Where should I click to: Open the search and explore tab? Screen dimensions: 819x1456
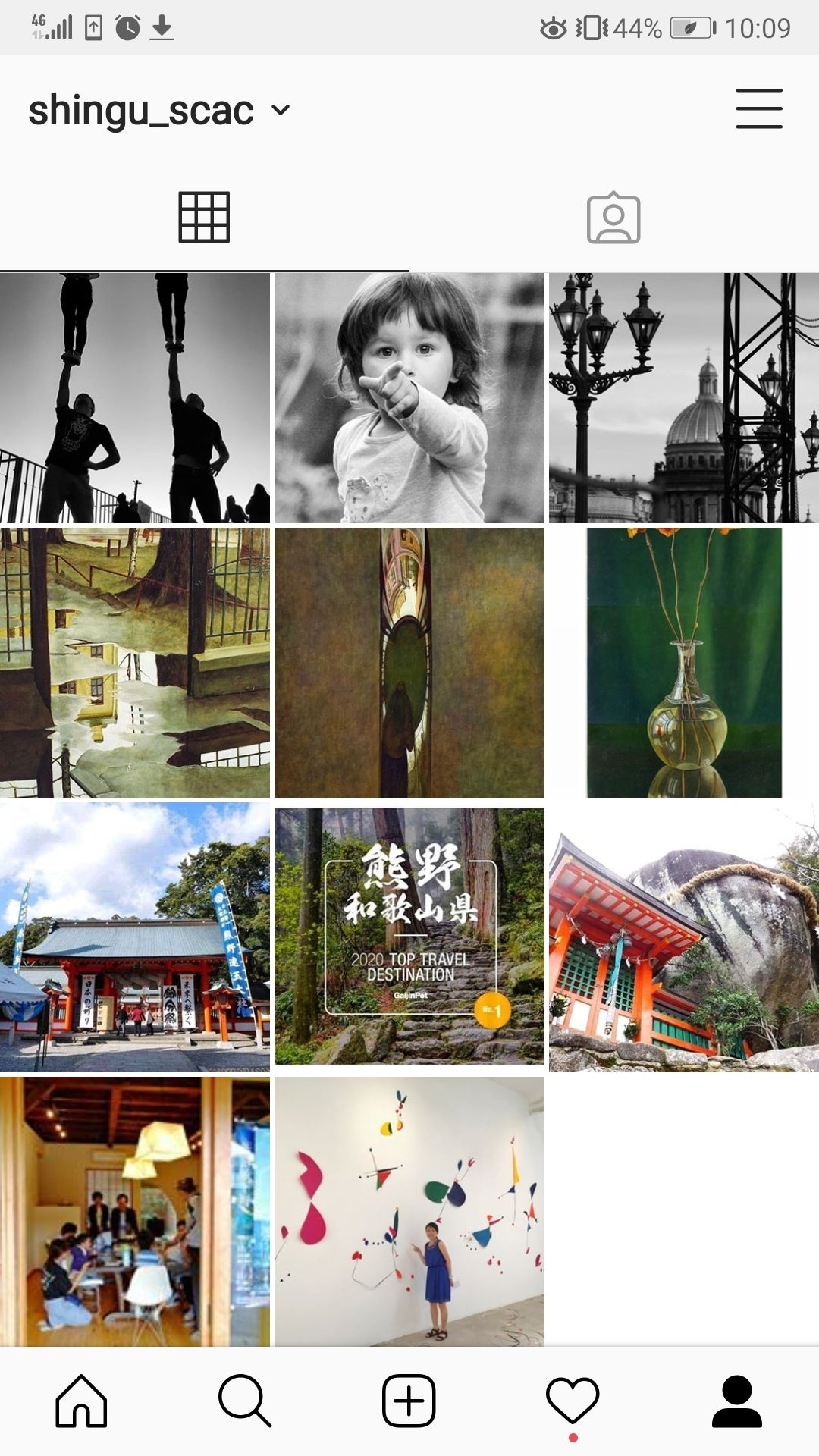click(245, 1401)
